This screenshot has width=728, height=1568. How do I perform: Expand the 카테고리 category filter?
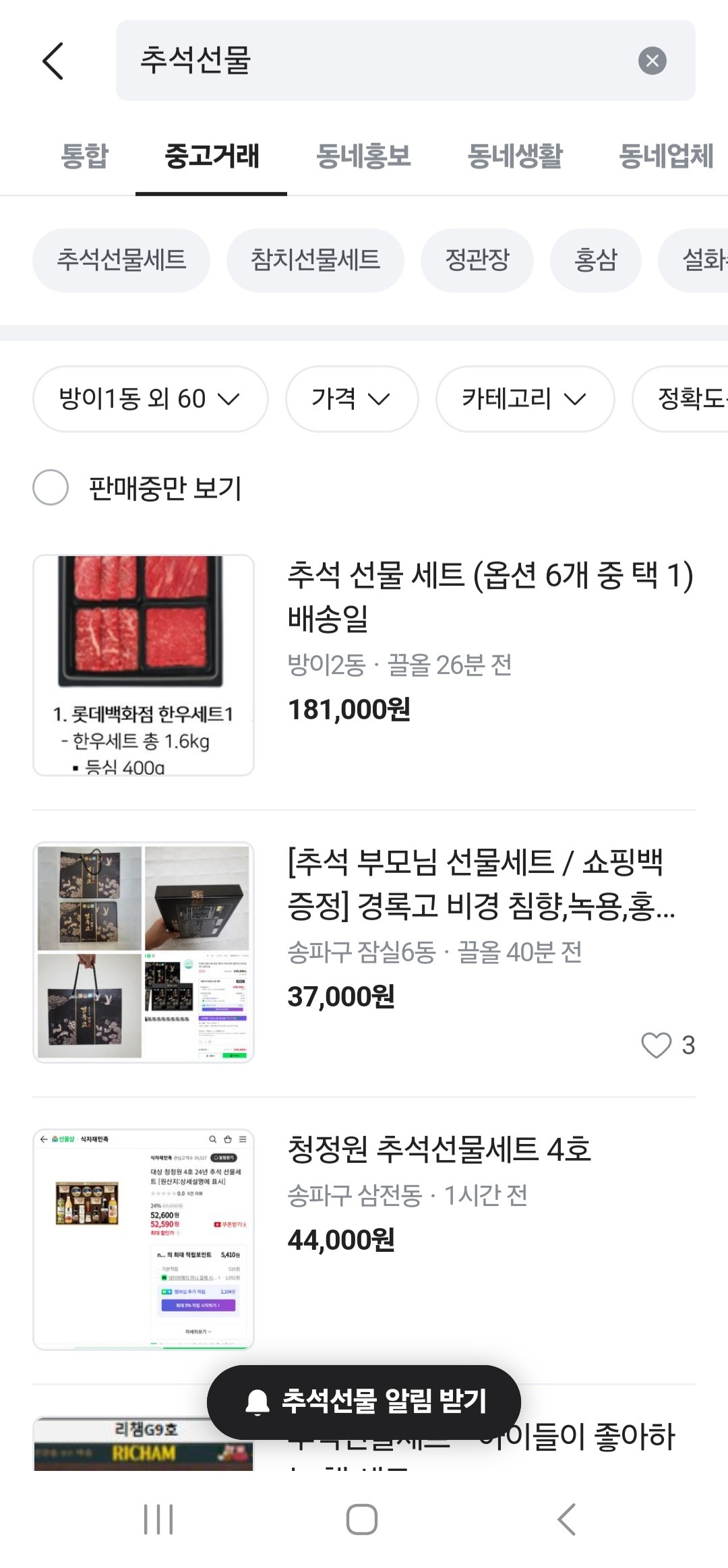tap(524, 398)
